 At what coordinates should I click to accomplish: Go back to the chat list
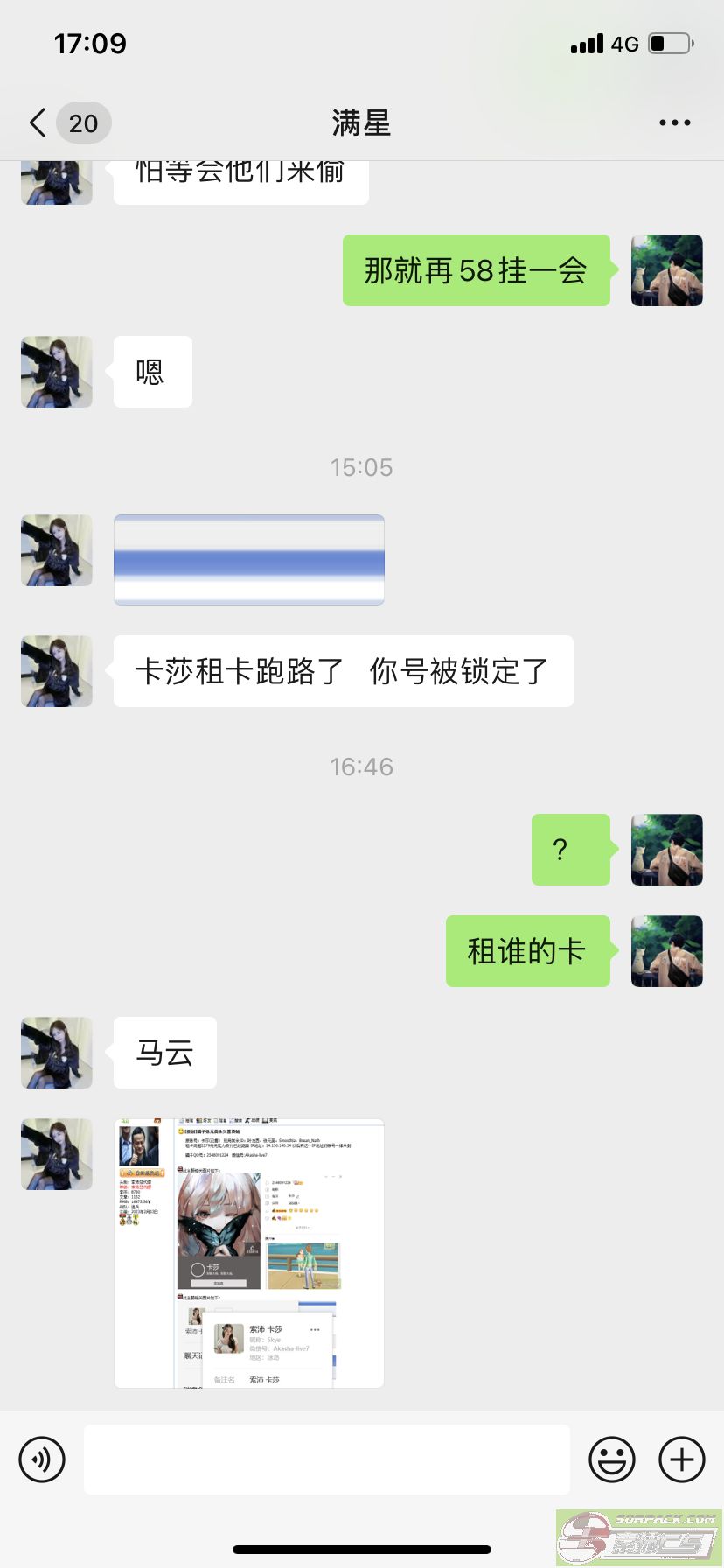pyautogui.click(x=38, y=123)
